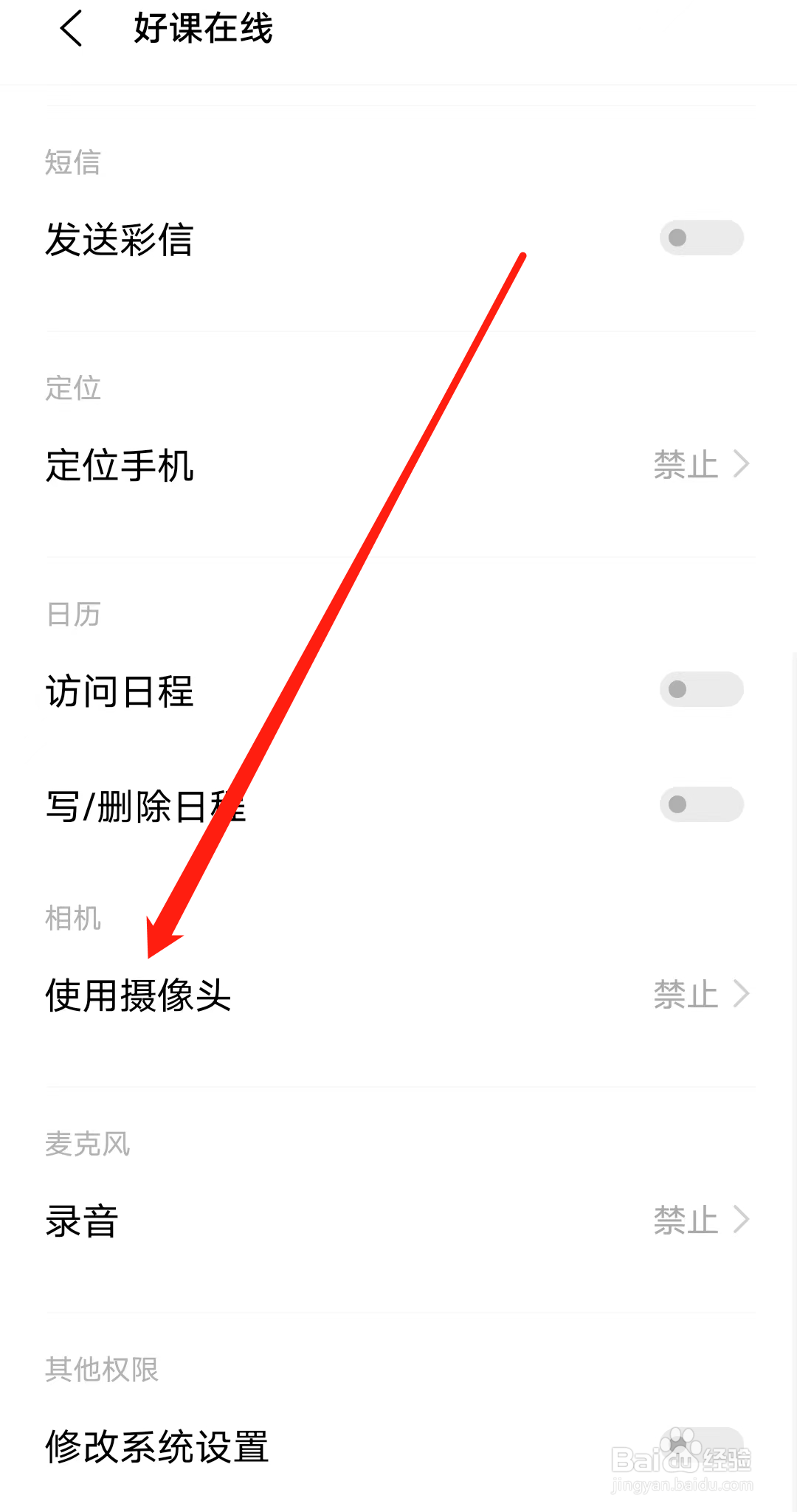The image size is (797, 1512).
Task: Change 定位手机 setting from 禁止
Action: (685, 465)
